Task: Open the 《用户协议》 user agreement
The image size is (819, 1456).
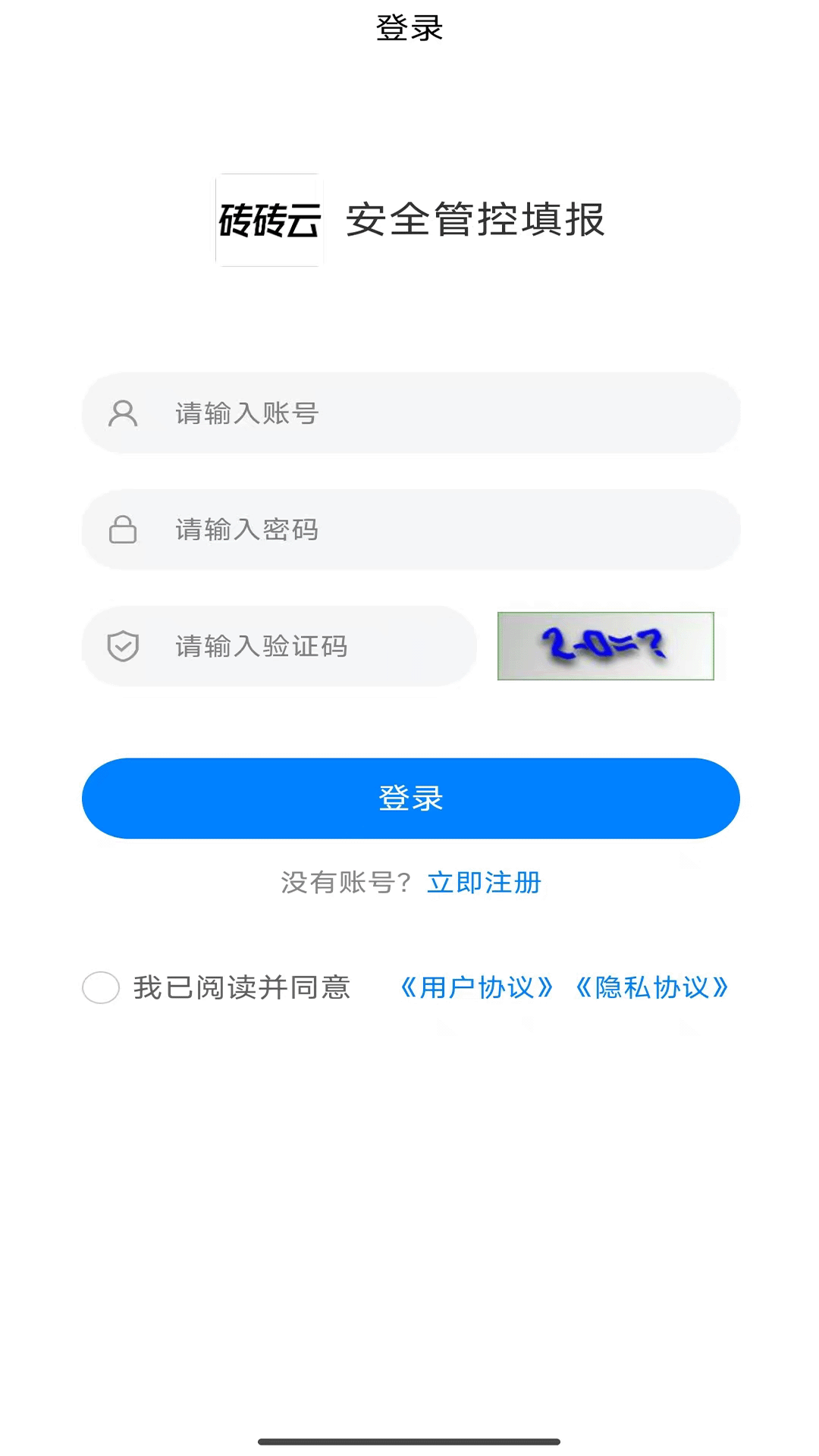Action: [477, 988]
